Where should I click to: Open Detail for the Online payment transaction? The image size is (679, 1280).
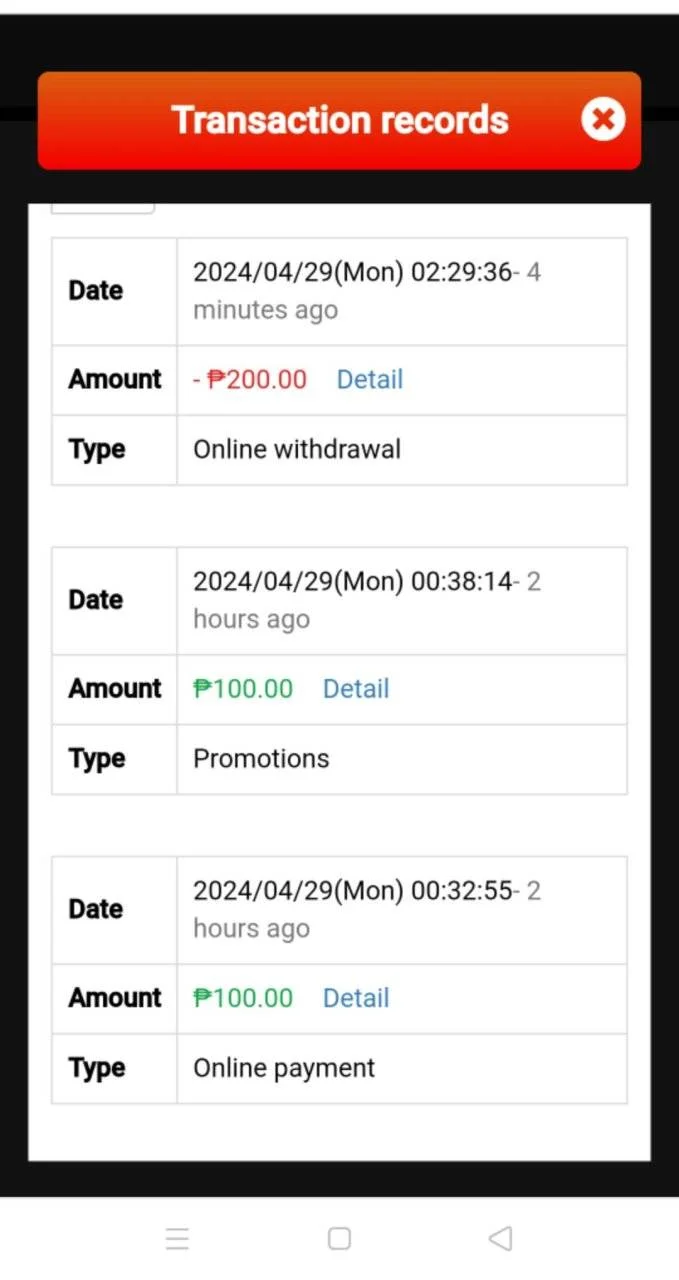point(356,998)
